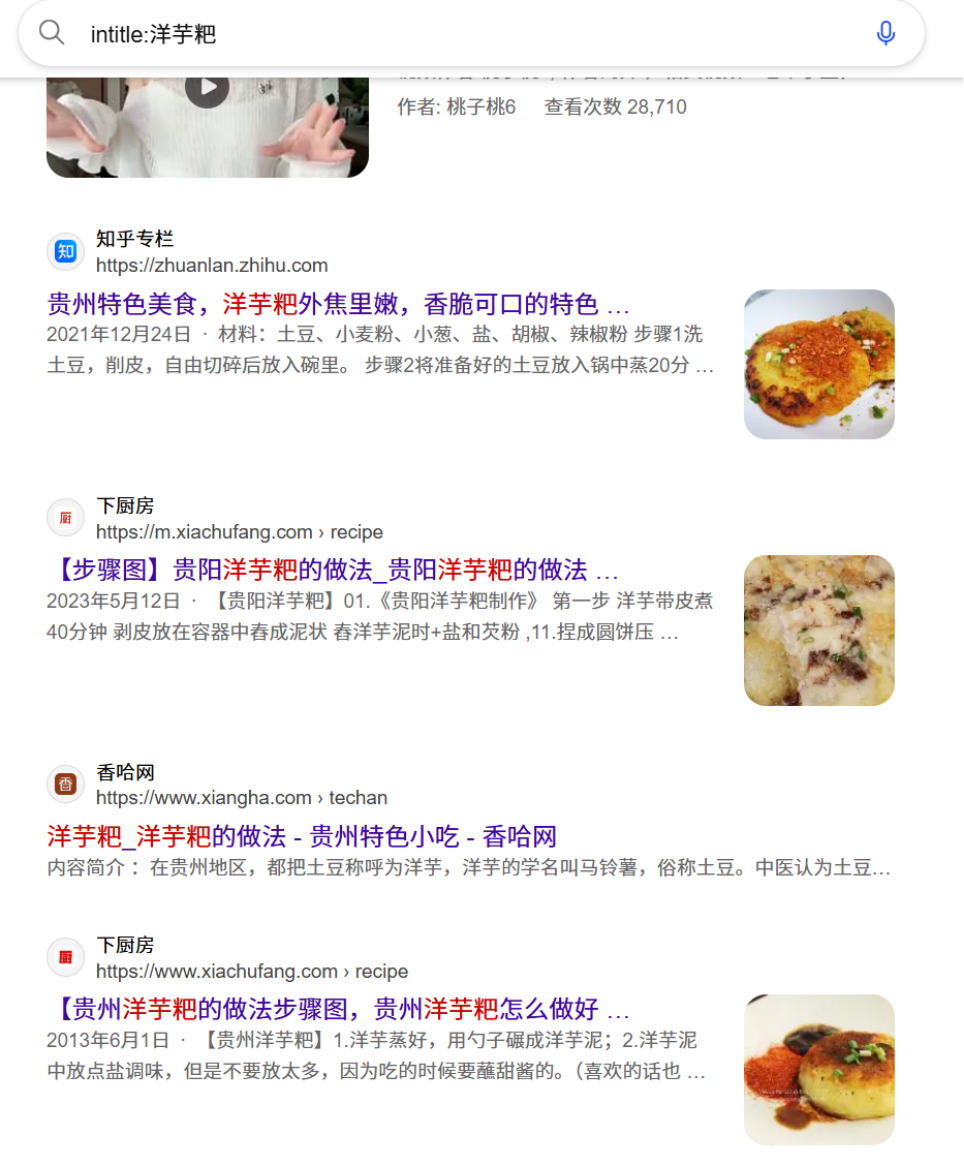Open the 知乎专栏 zhuanlan.zhihu.com source
Screen dimensions: 964x1167
click(x=211, y=252)
